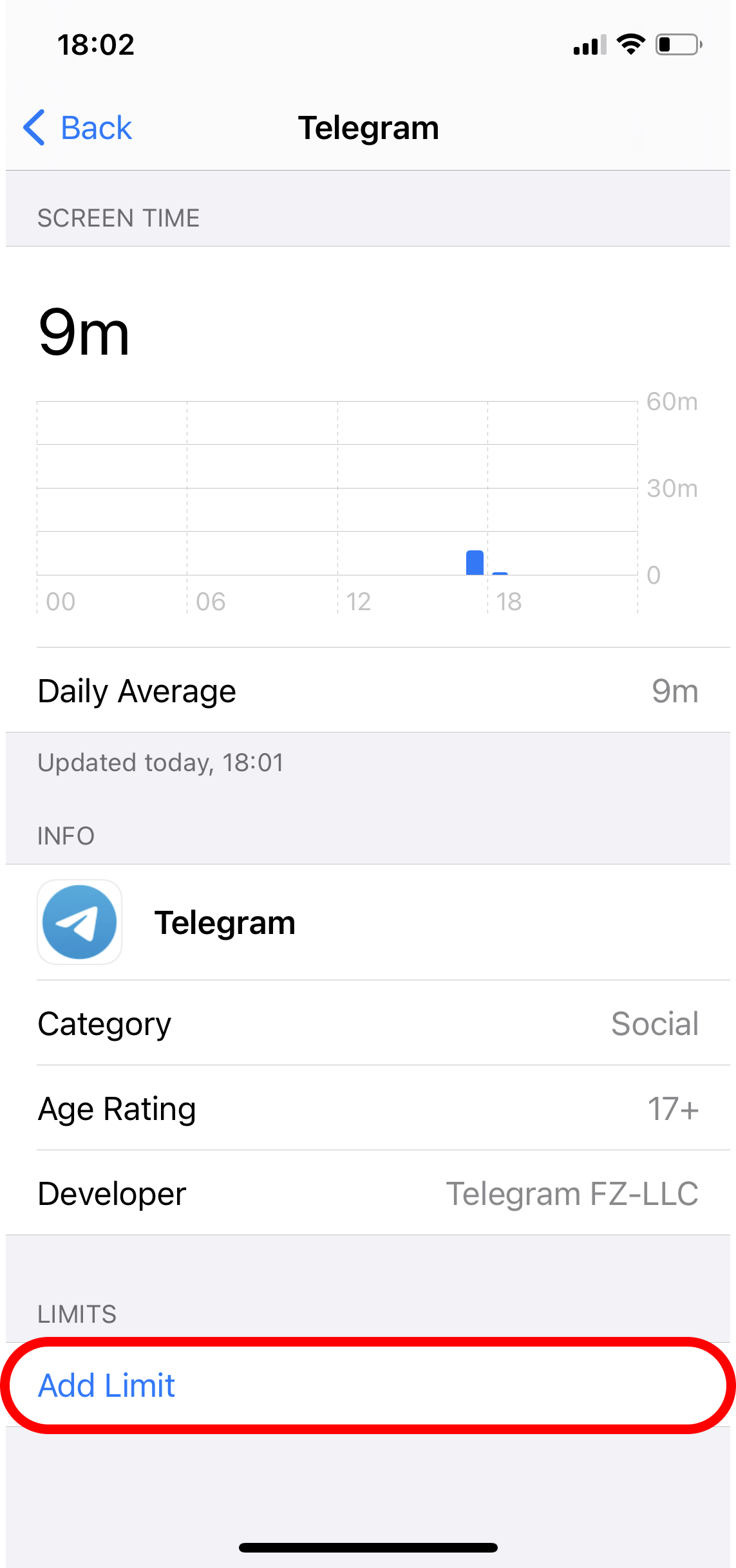736x1568 pixels.
Task: Add a limit for Telegram
Action: (107, 1385)
